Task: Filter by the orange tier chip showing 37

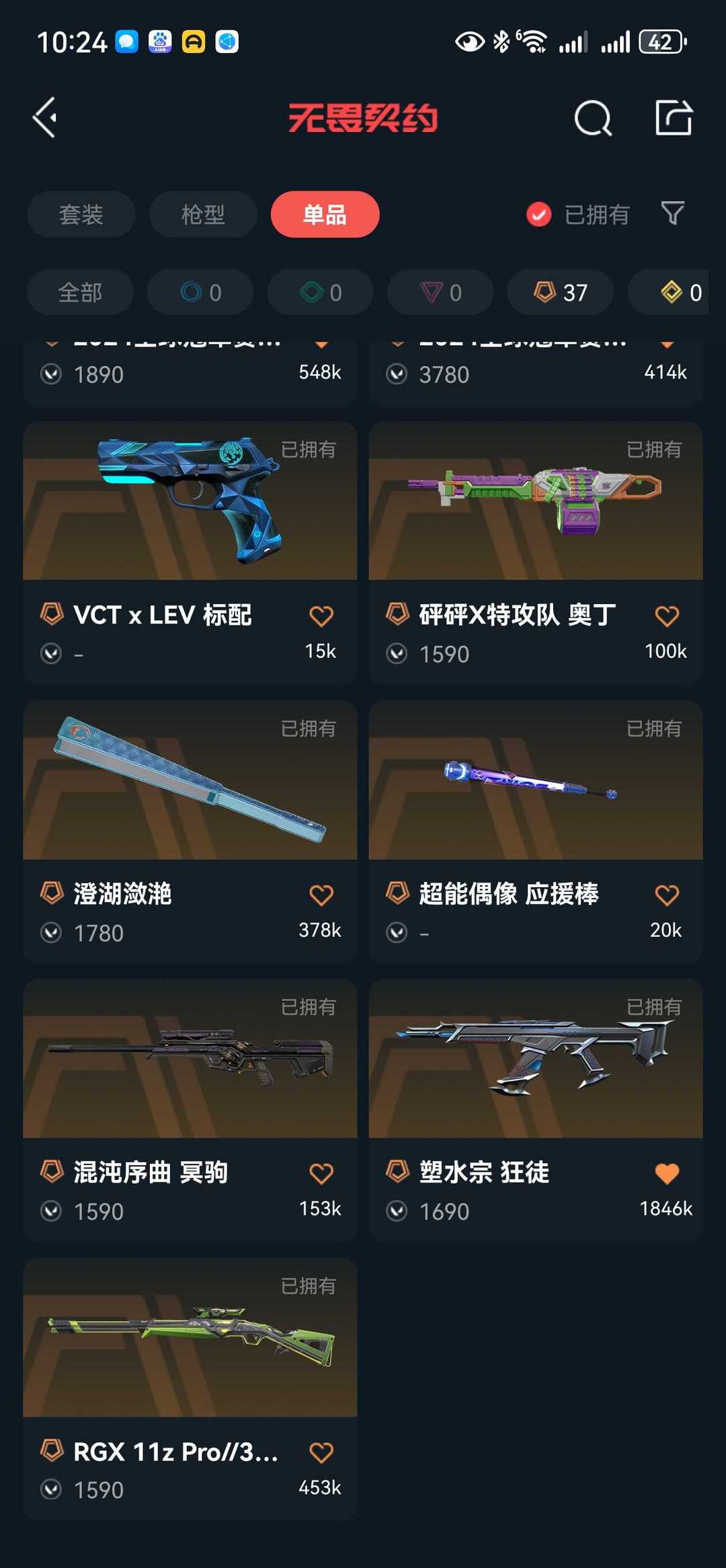Action: tap(561, 293)
